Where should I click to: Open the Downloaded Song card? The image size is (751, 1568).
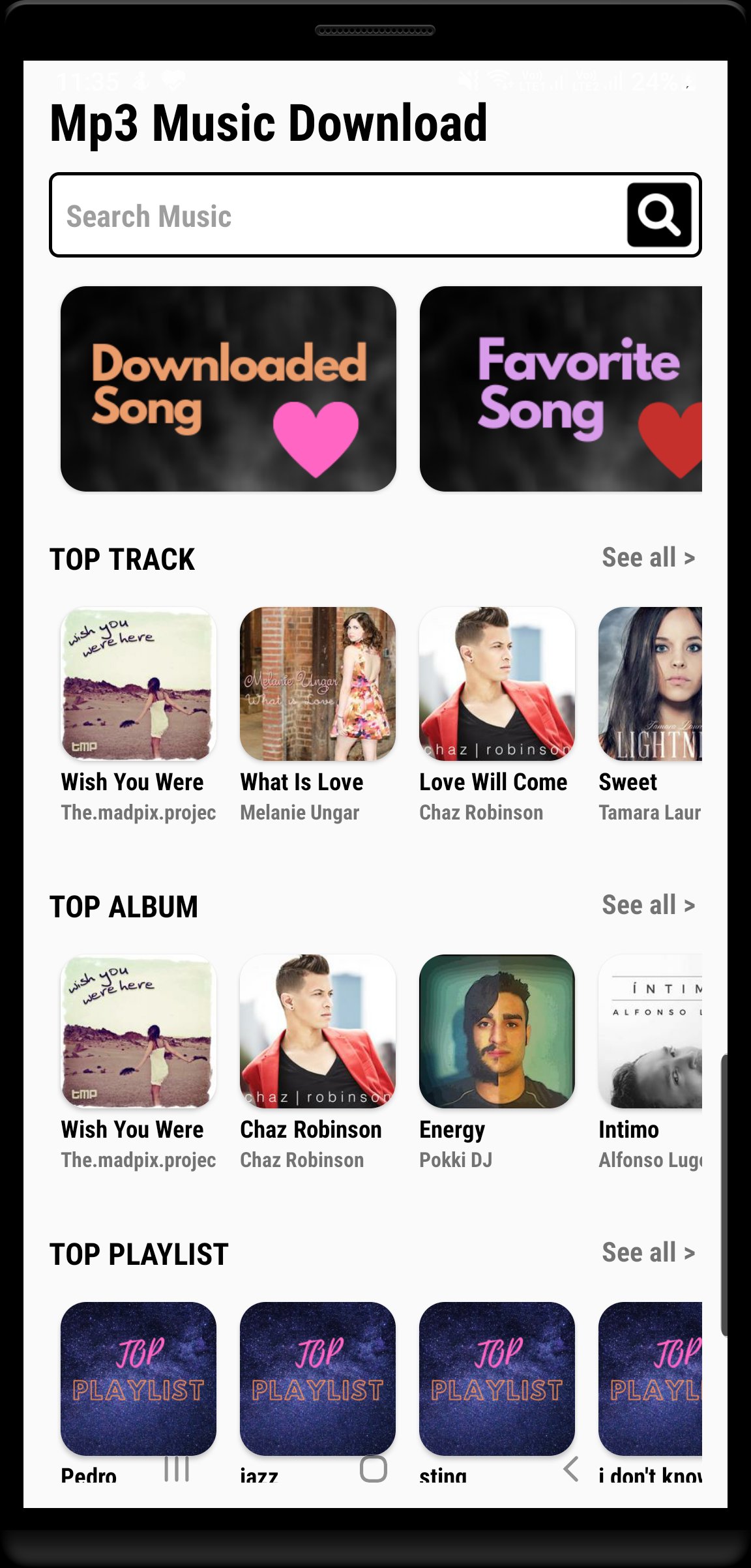228,389
